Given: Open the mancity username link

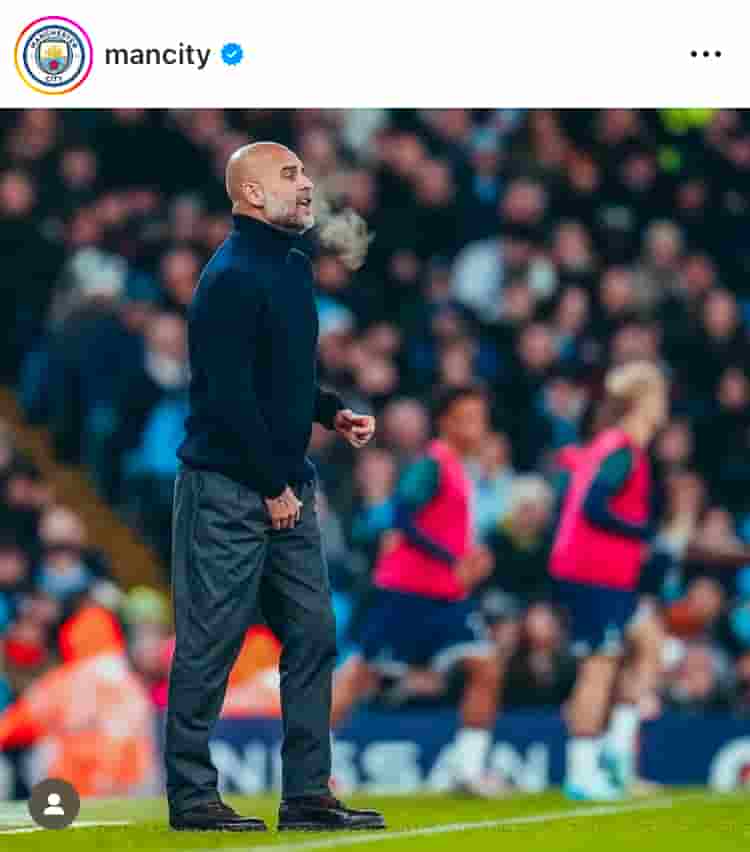Looking at the screenshot, I should pos(157,55).
